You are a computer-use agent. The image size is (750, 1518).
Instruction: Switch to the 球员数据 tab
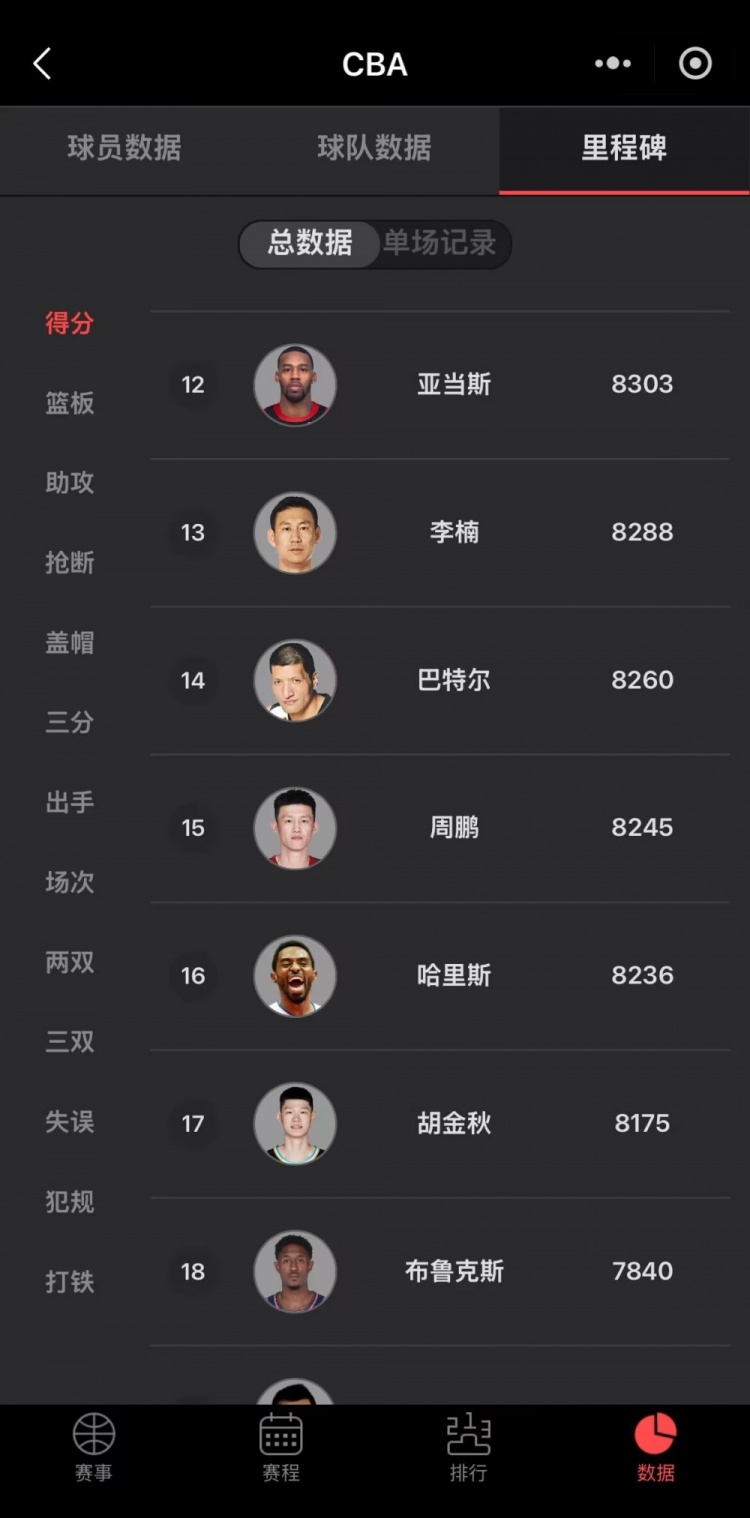click(124, 148)
